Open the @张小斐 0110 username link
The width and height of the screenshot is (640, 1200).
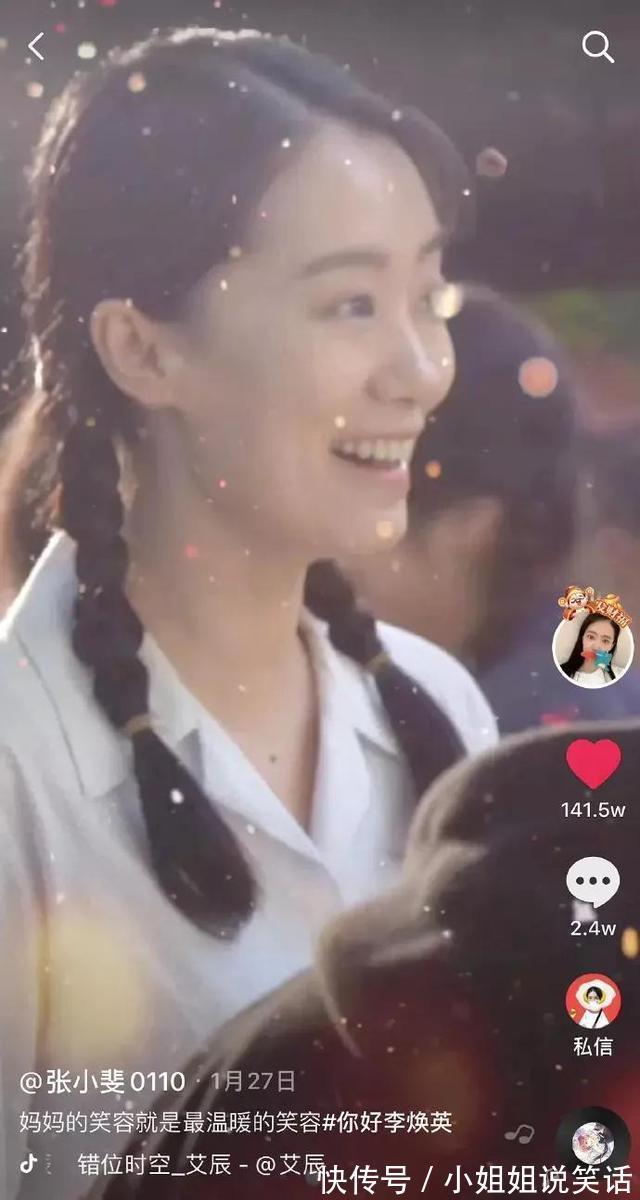[102, 1081]
